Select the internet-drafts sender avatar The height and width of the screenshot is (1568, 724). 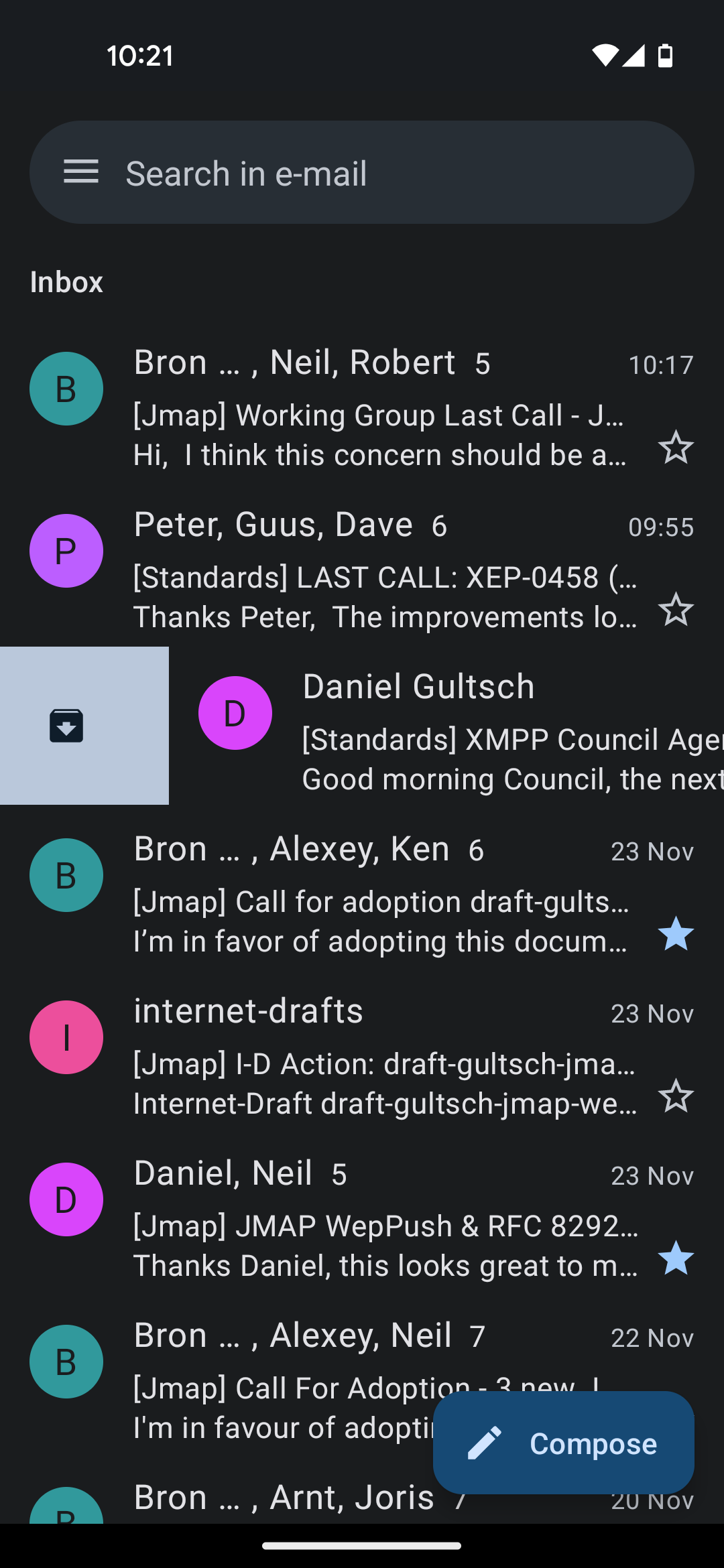(x=66, y=1037)
